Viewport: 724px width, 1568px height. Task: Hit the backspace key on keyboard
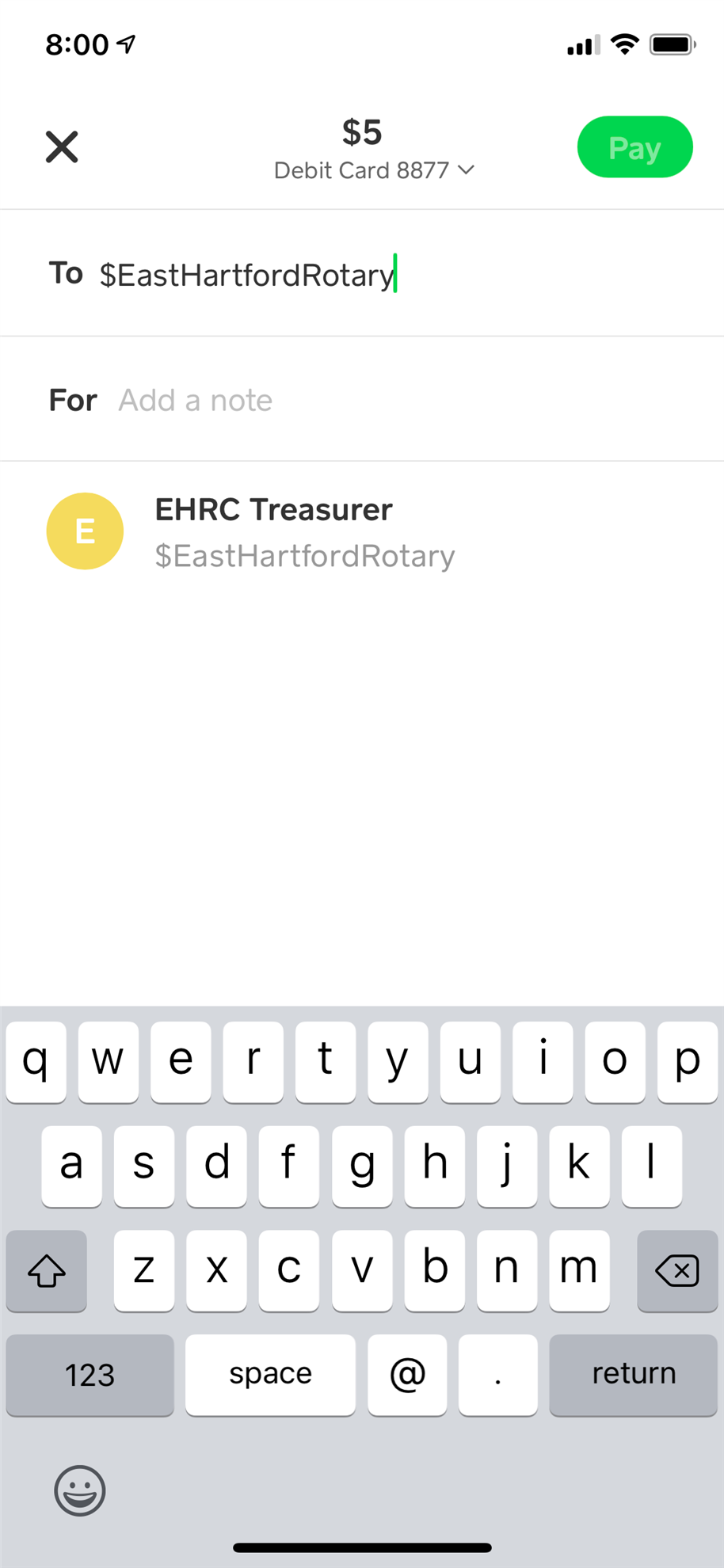click(676, 1270)
